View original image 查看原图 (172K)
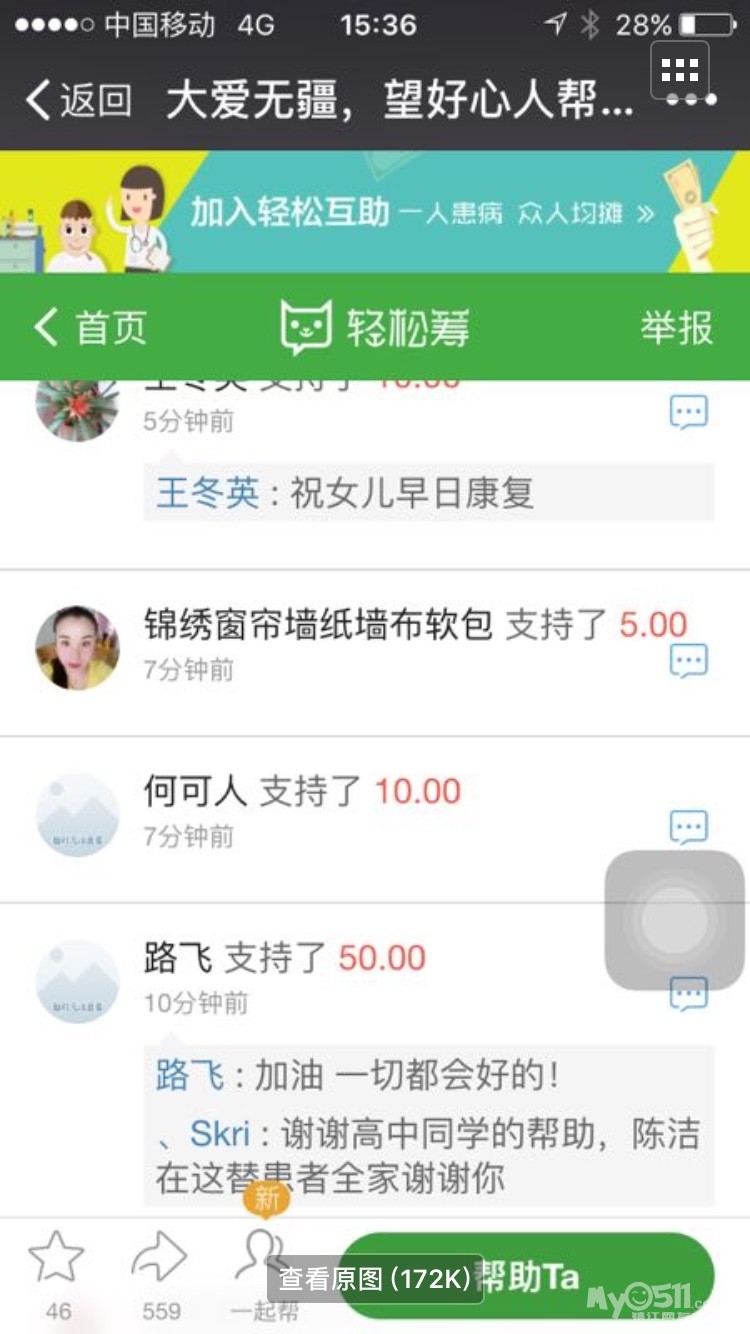 pos(375,1279)
